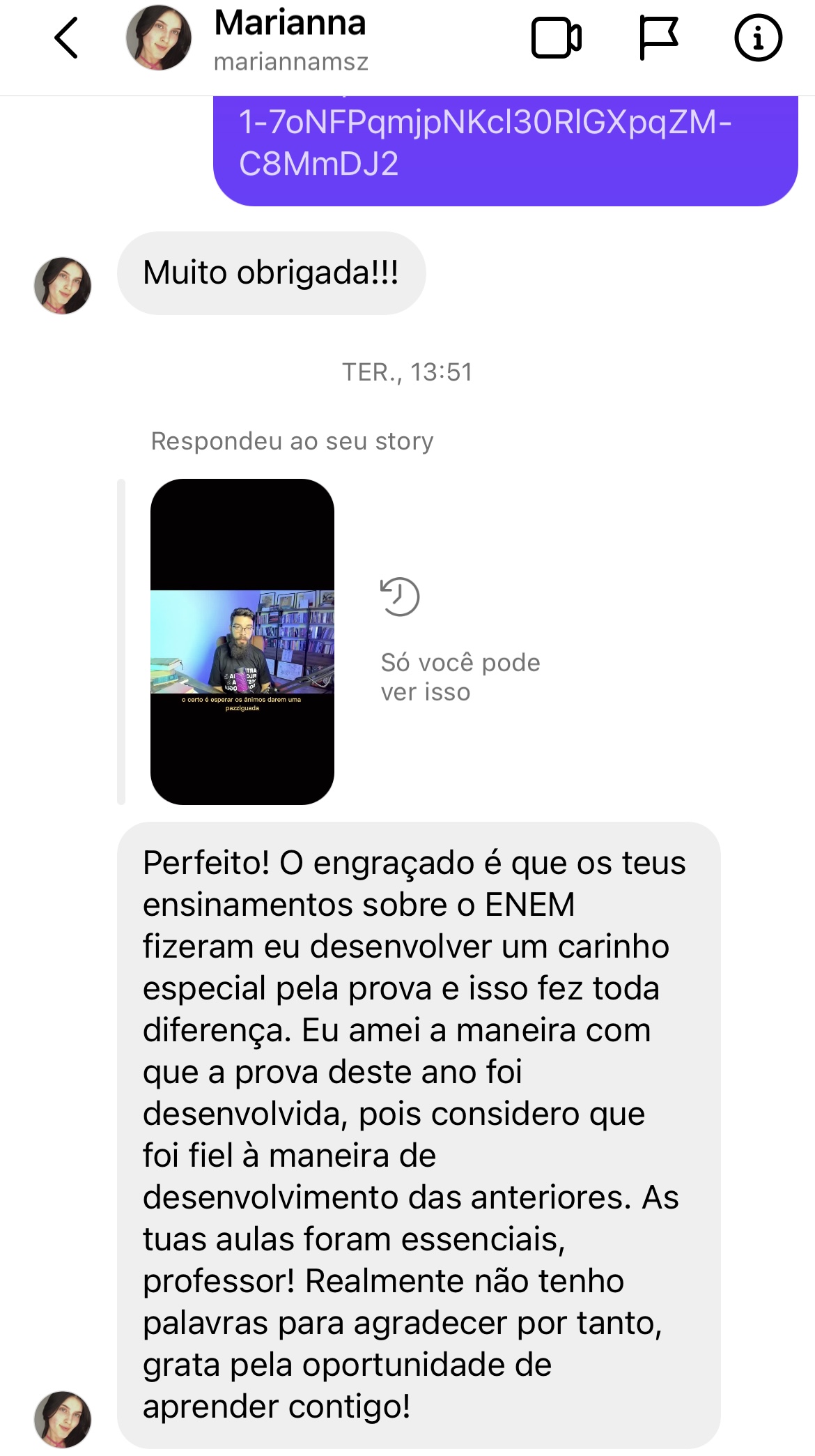This screenshot has width=815, height=1456.
Task: Go back to the message list
Action: click(x=66, y=38)
